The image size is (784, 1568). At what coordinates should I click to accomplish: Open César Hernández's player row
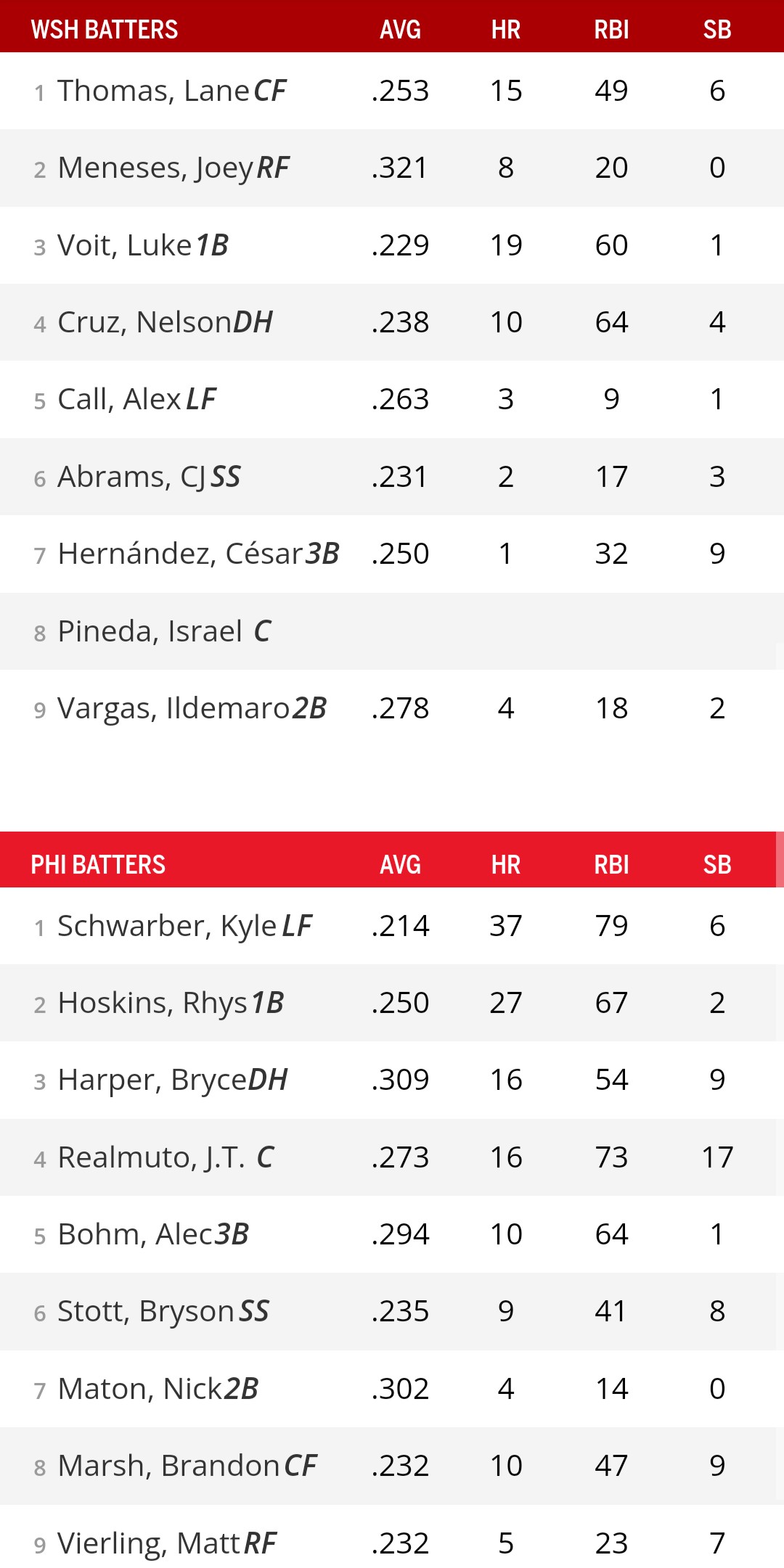tap(180, 554)
